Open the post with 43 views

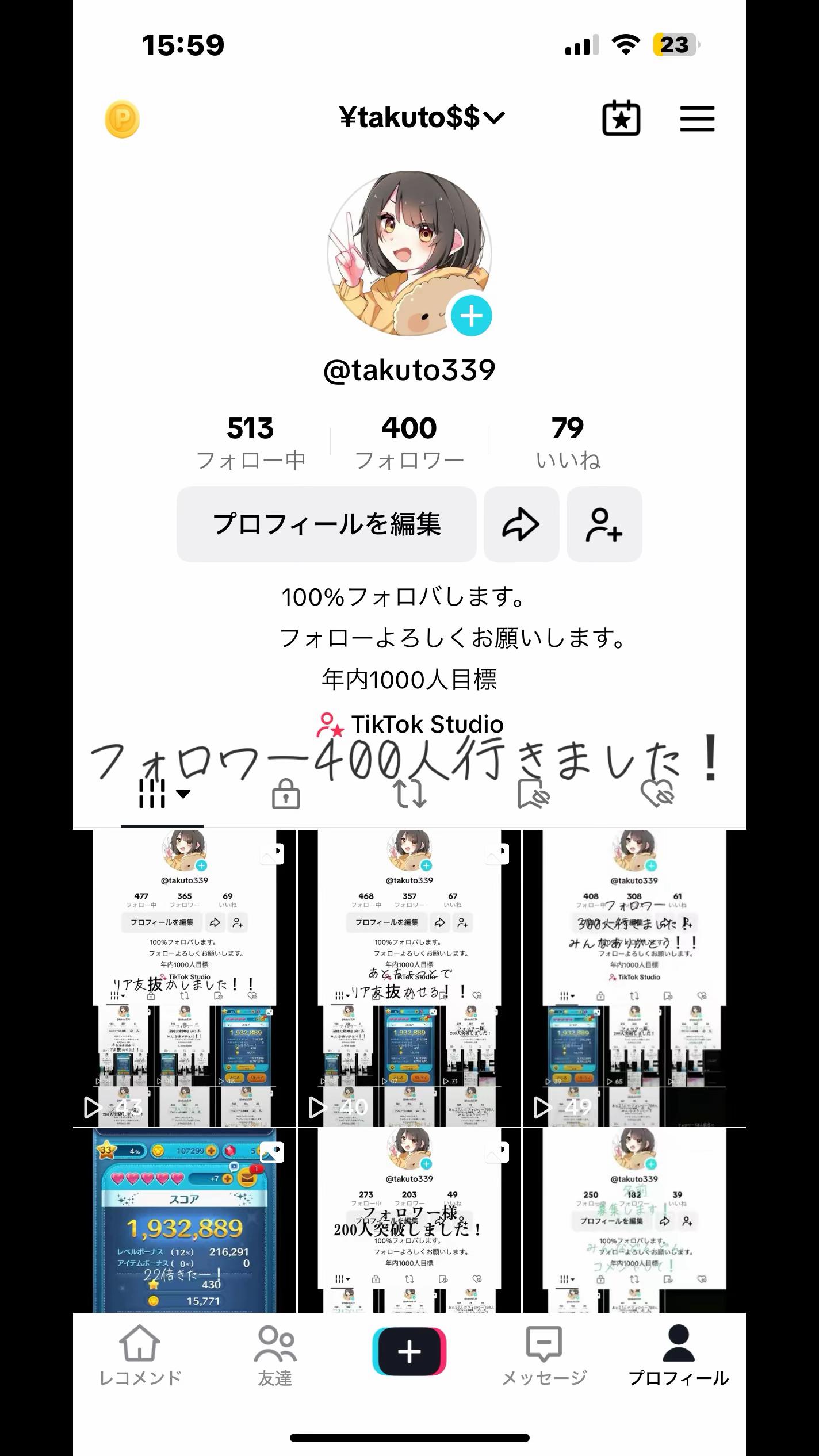185,978
